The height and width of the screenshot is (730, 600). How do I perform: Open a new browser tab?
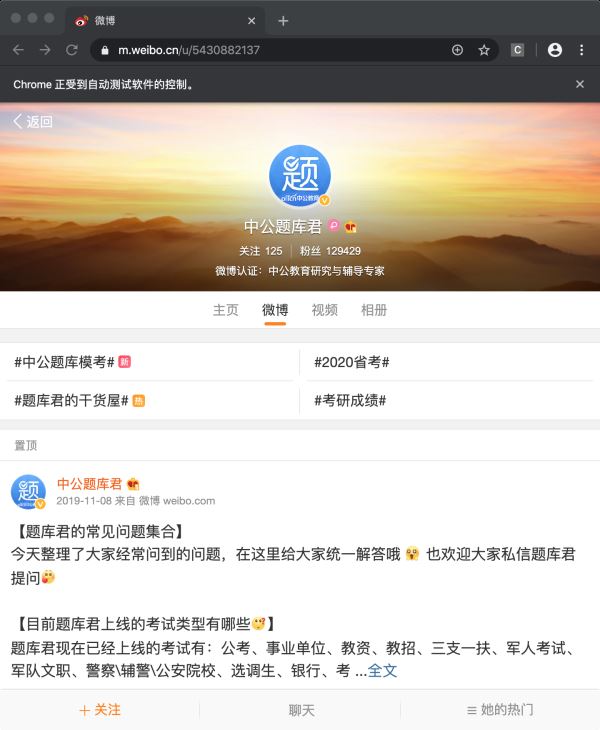[x=283, y=21]
